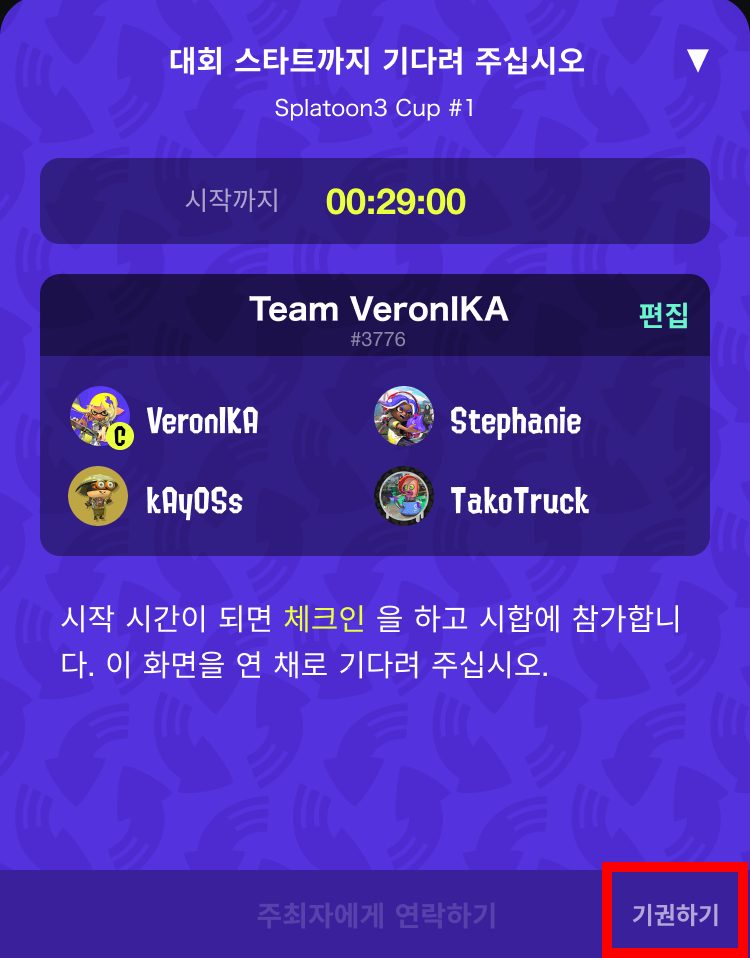Open the highlighted 체크인 link
750x958 pixels.
point(324,619)
